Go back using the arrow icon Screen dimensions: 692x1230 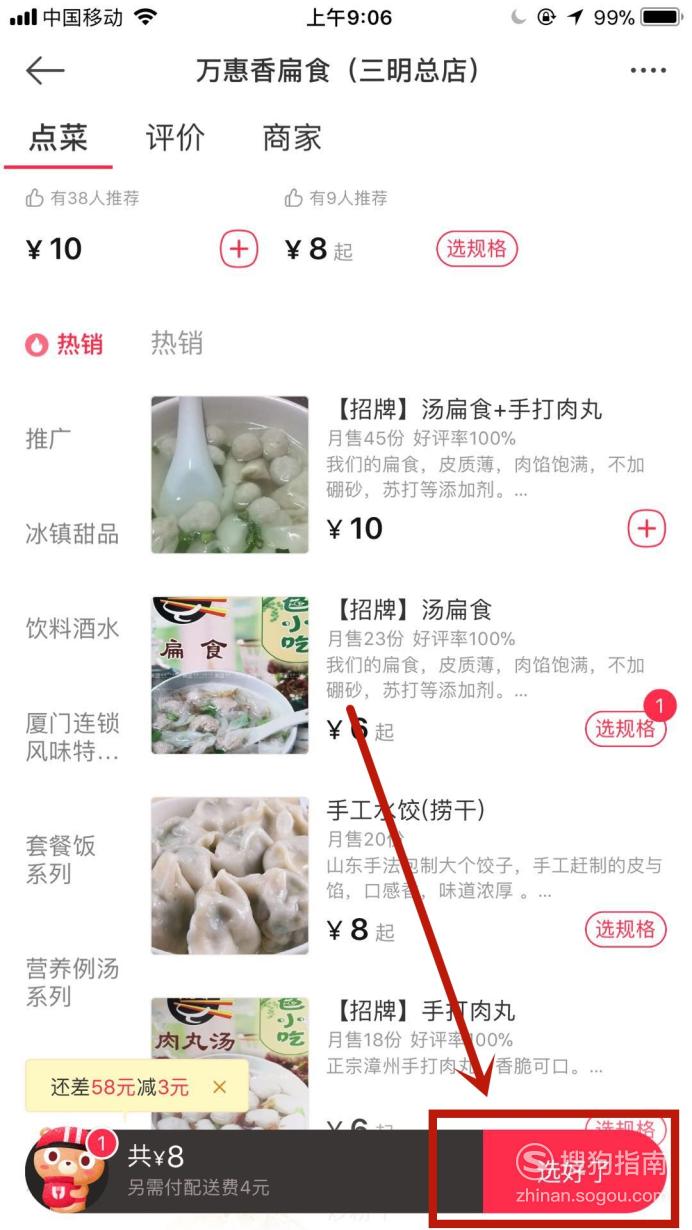click(45, 71)
